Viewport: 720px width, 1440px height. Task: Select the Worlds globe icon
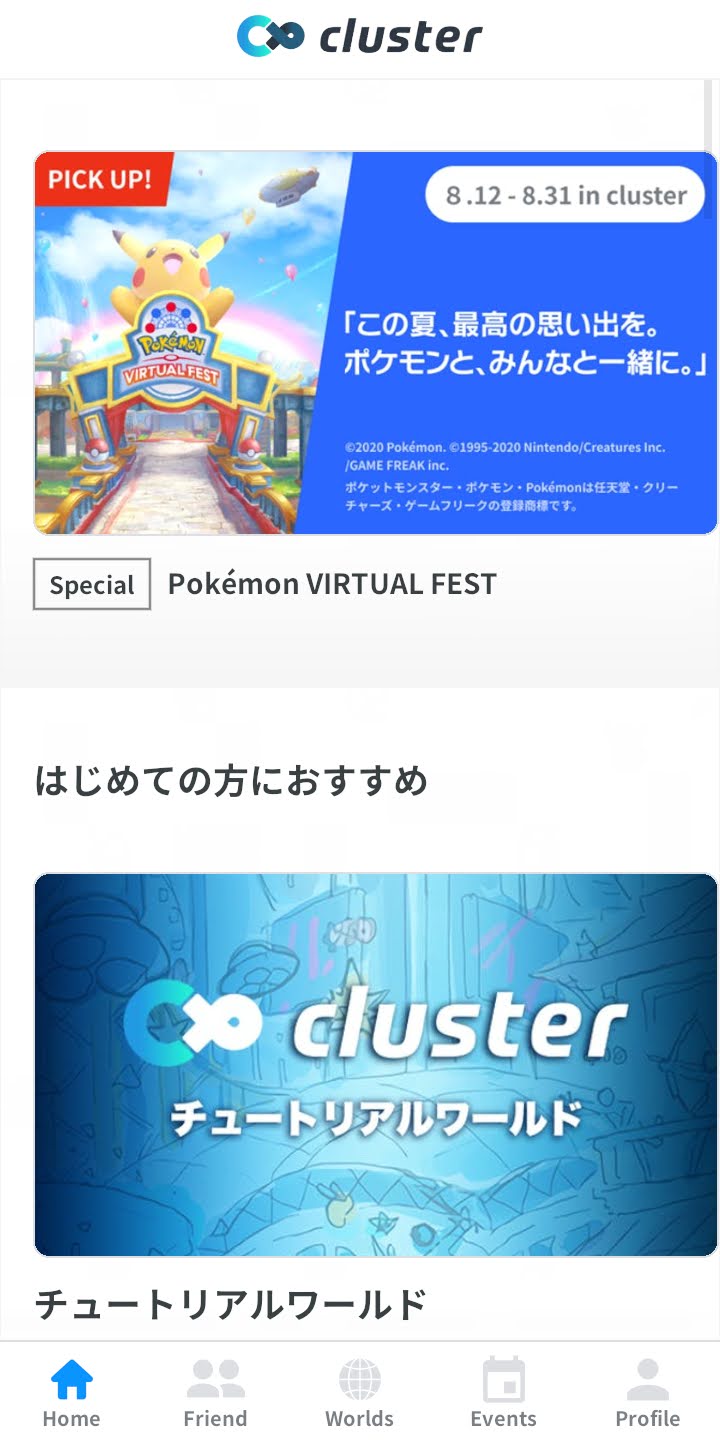(359, 1378)
